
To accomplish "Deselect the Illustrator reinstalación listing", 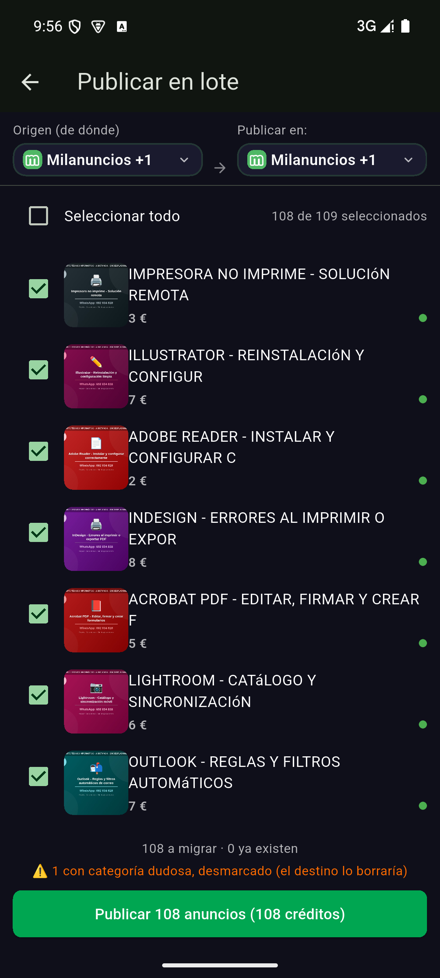I will click(39, 370).
